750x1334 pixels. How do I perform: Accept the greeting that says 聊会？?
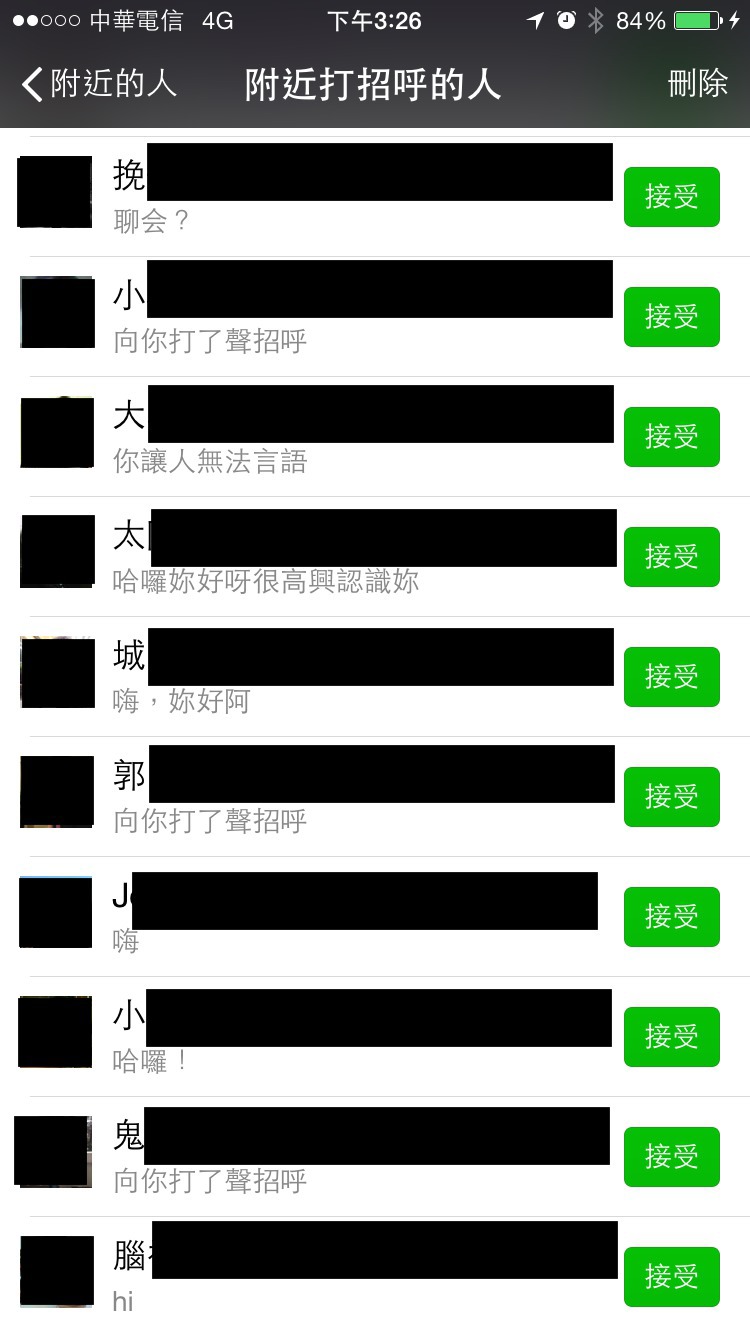(672, 197)
